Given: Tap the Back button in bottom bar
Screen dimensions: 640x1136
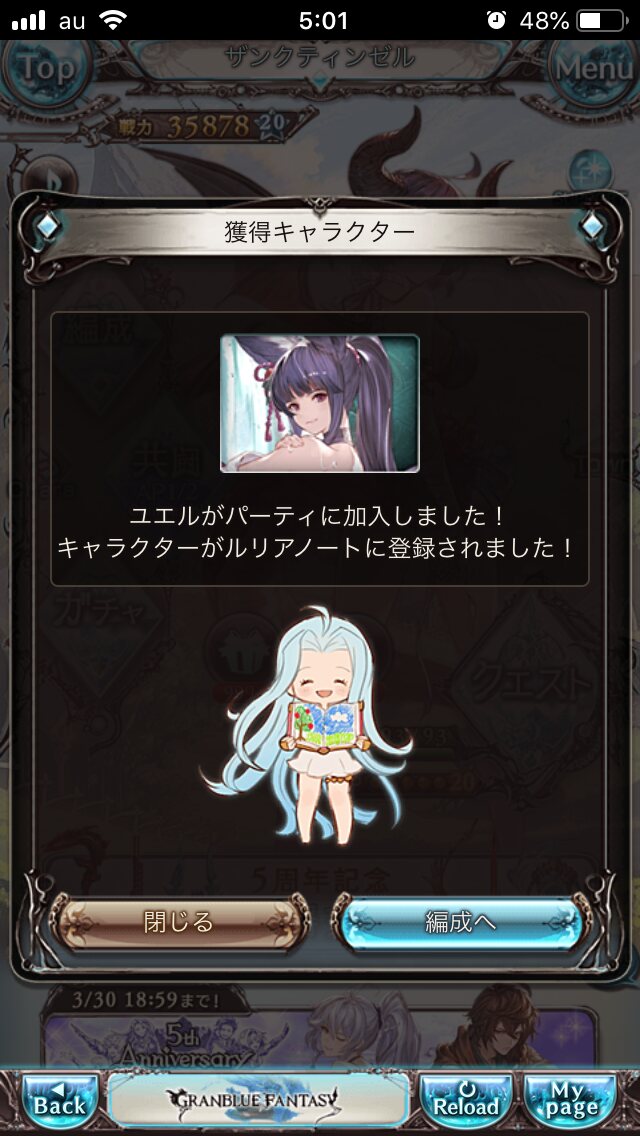Looking at the screenshot, I should pos(60,1098).
